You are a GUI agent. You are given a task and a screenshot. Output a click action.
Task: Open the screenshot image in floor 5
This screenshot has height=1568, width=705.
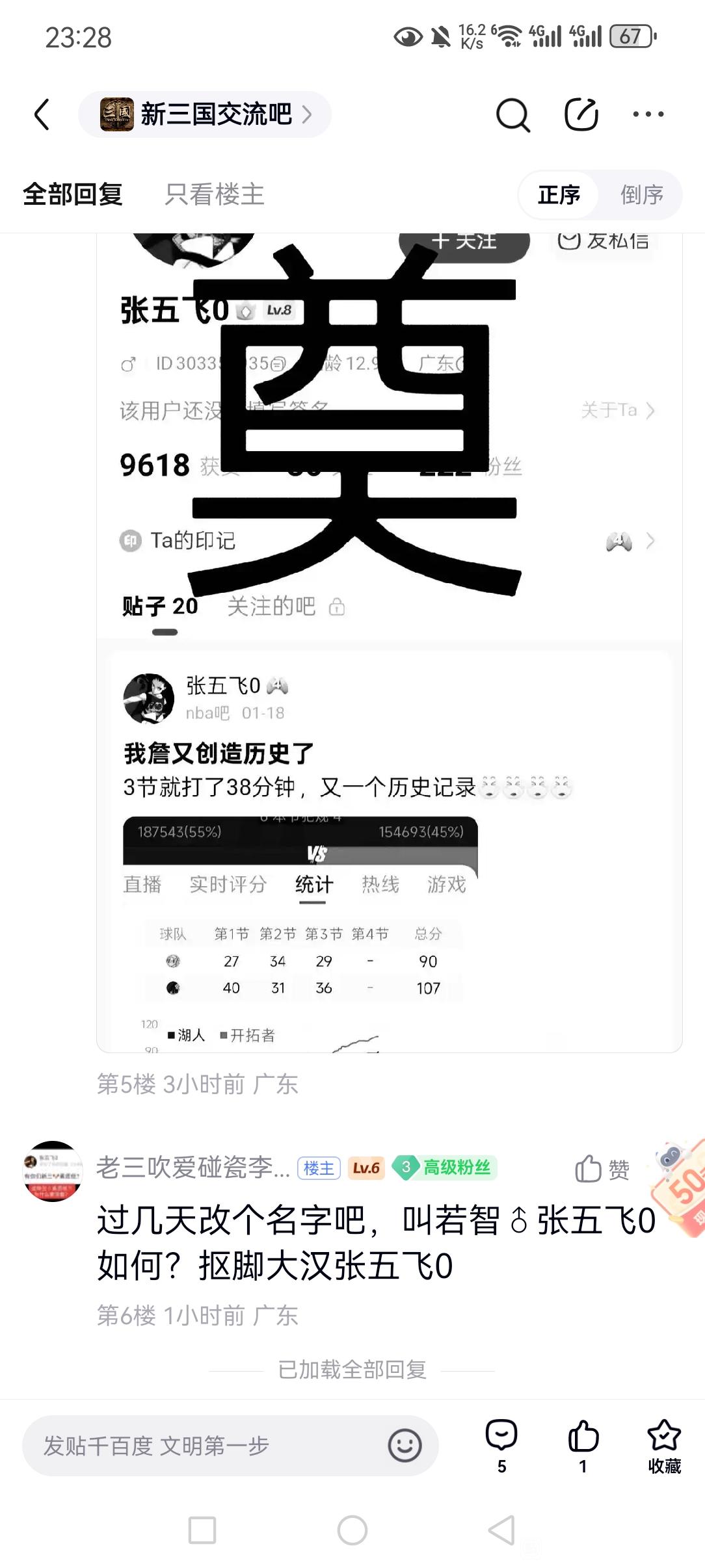pos(389,642)
